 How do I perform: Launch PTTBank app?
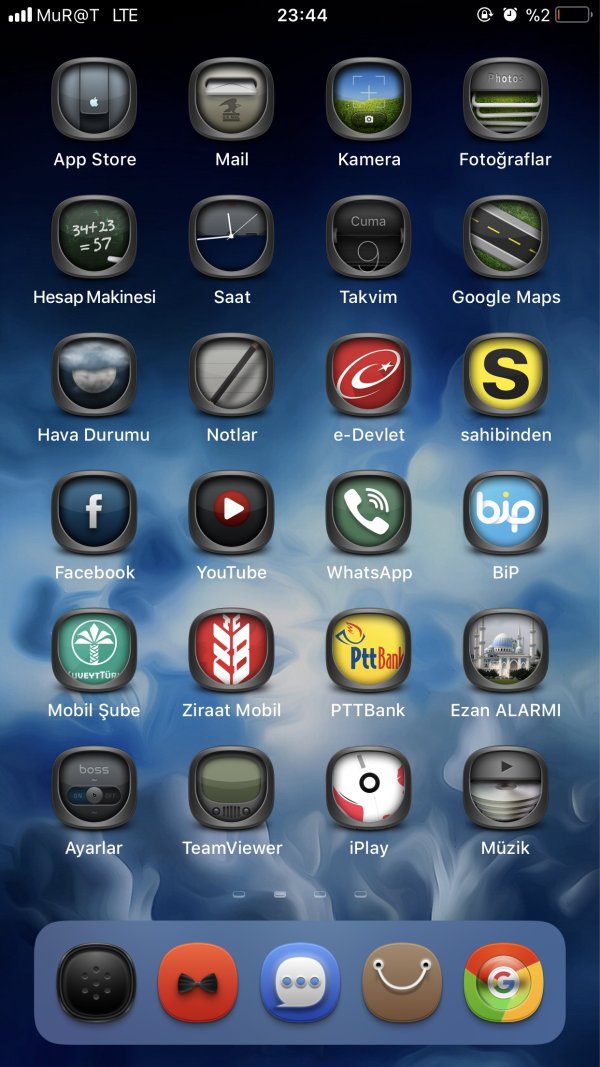(369, 649)
